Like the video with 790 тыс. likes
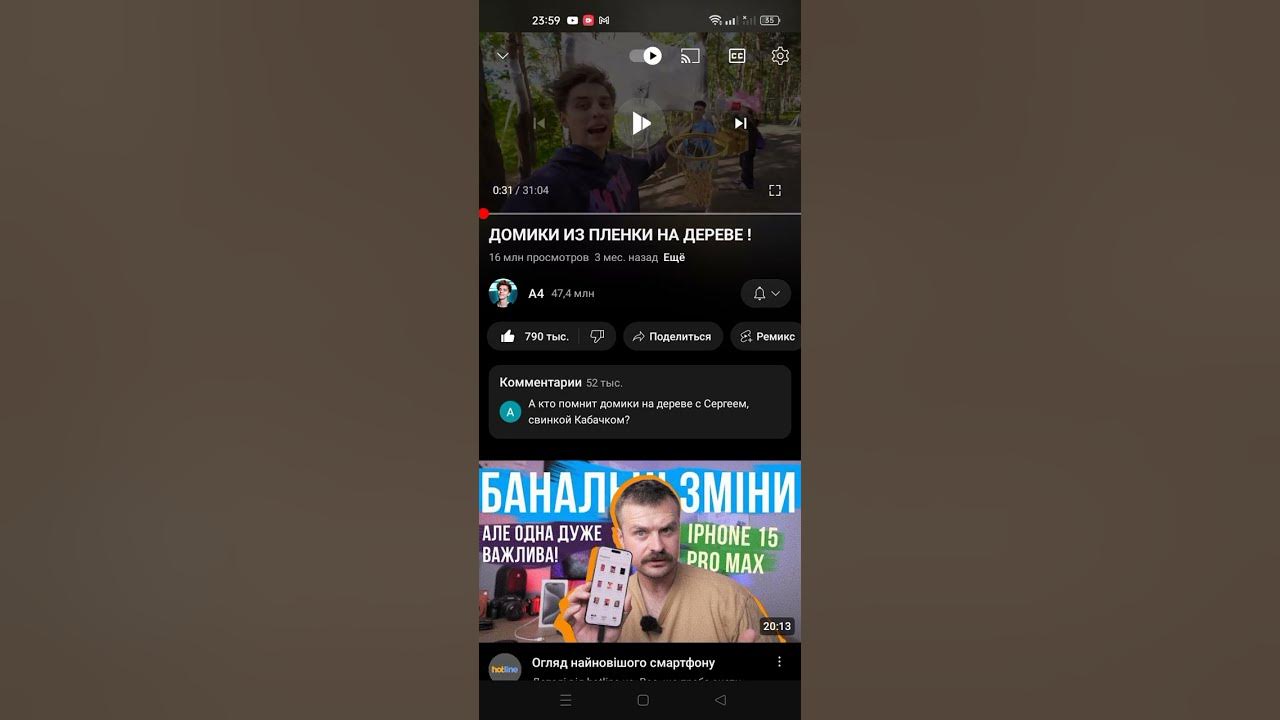Image resolution: width=1280 pixels, height=720 pixels. coord(533,337)
